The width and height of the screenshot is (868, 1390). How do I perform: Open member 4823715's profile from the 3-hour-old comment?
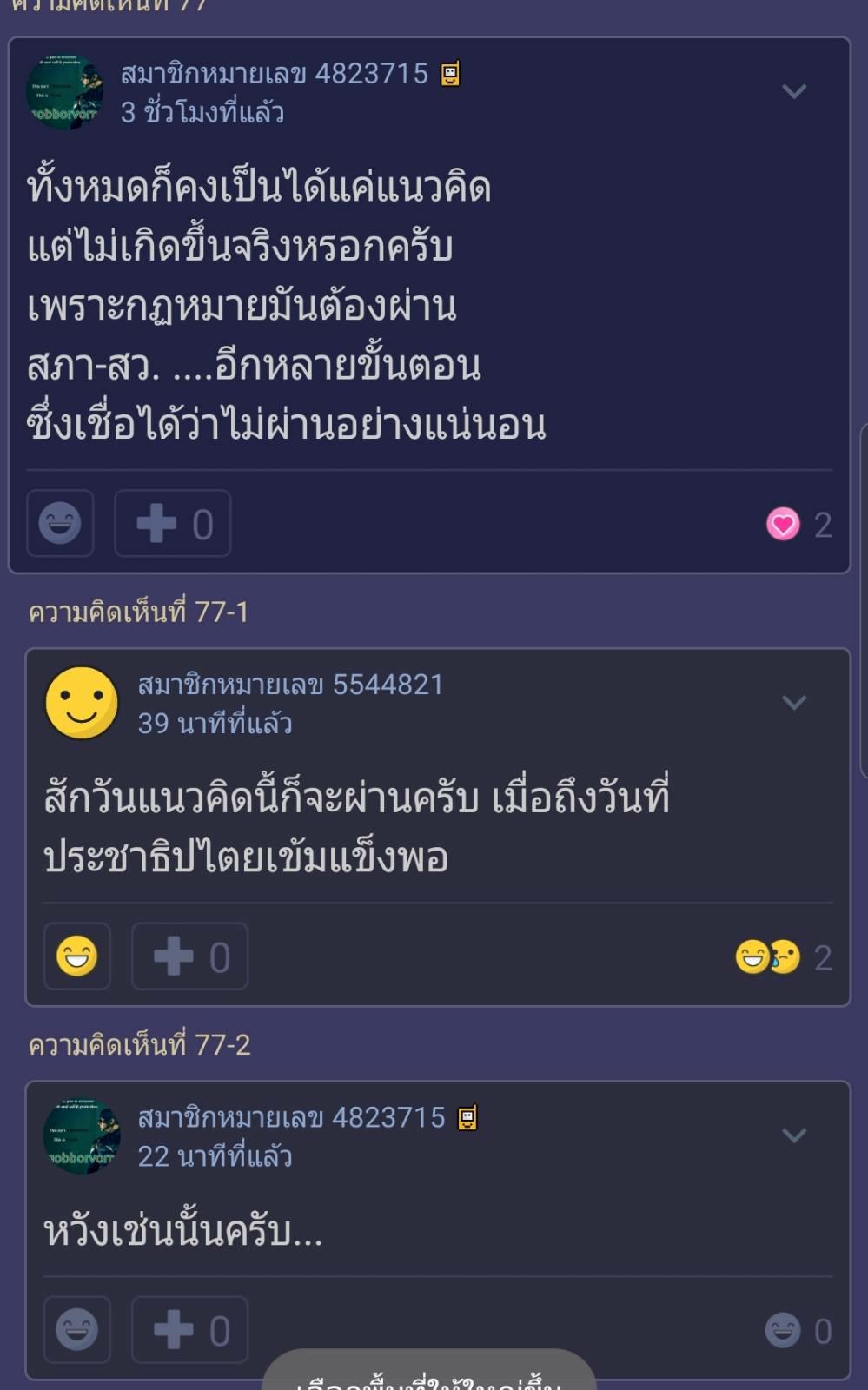click(x=275, y=74)
